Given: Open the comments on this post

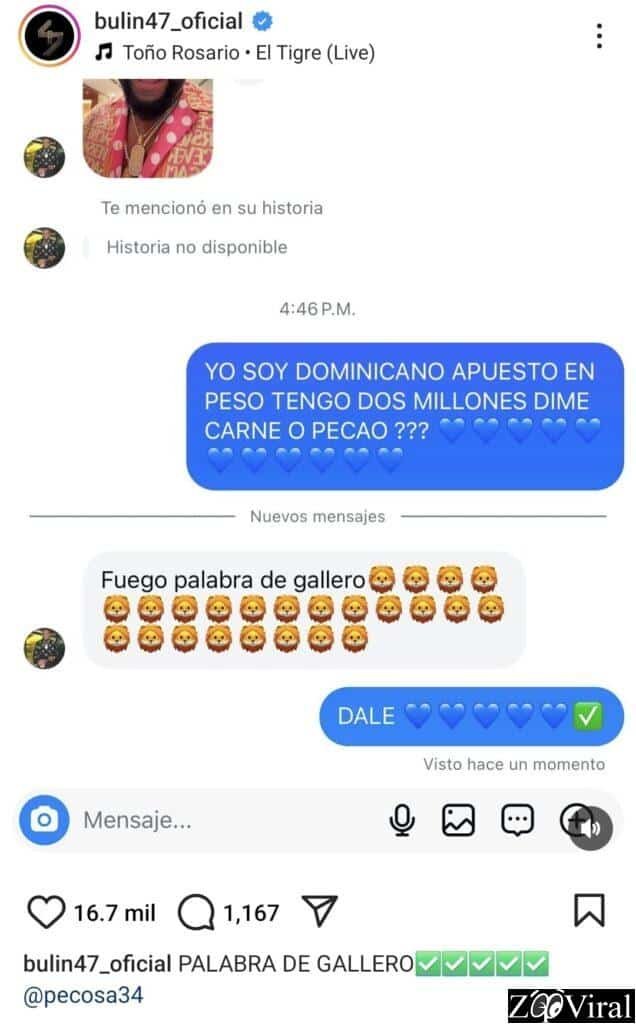Looking at the screenshot, I should coord(196,911).
